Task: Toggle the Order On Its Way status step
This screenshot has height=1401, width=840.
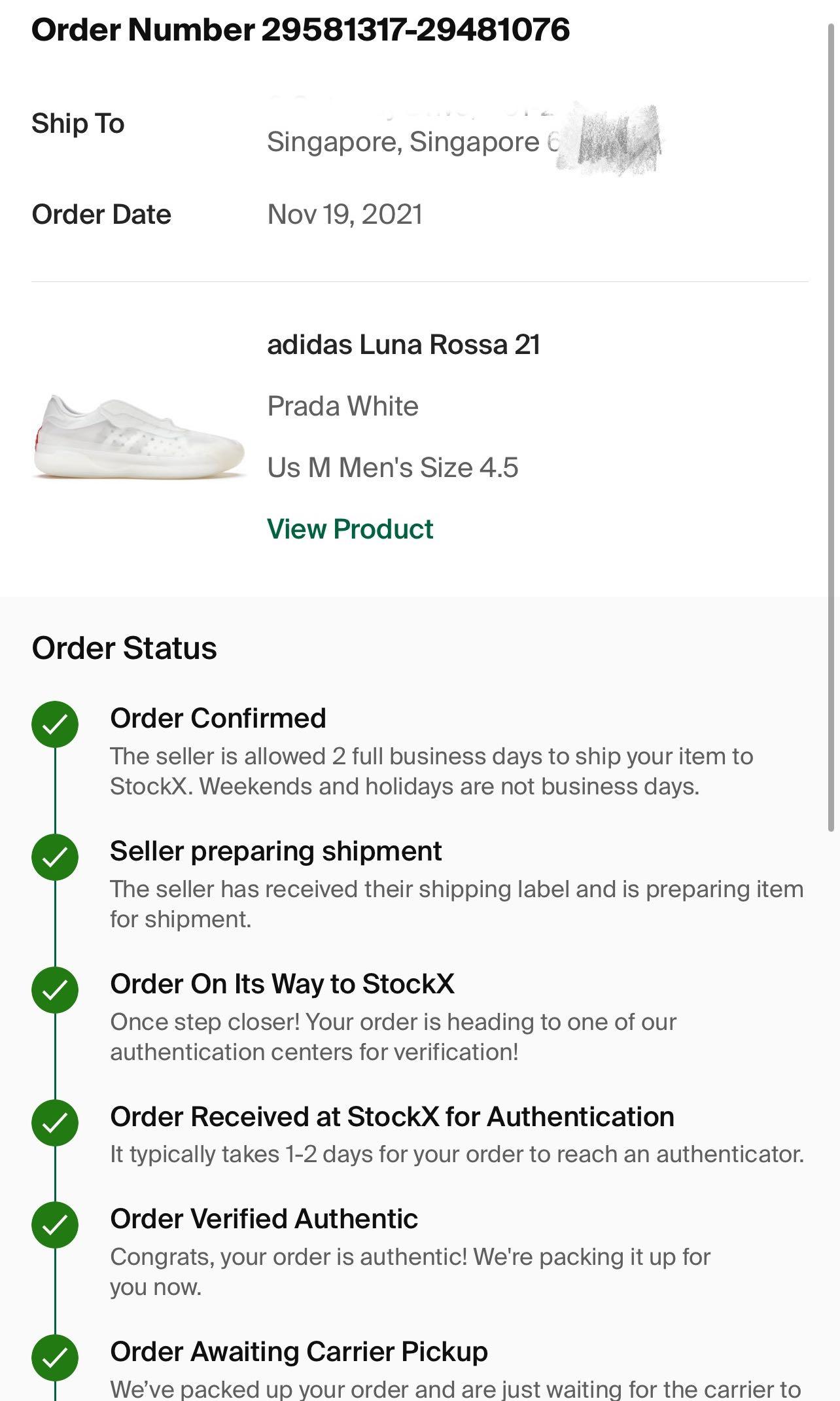Action: click(285, 984)
